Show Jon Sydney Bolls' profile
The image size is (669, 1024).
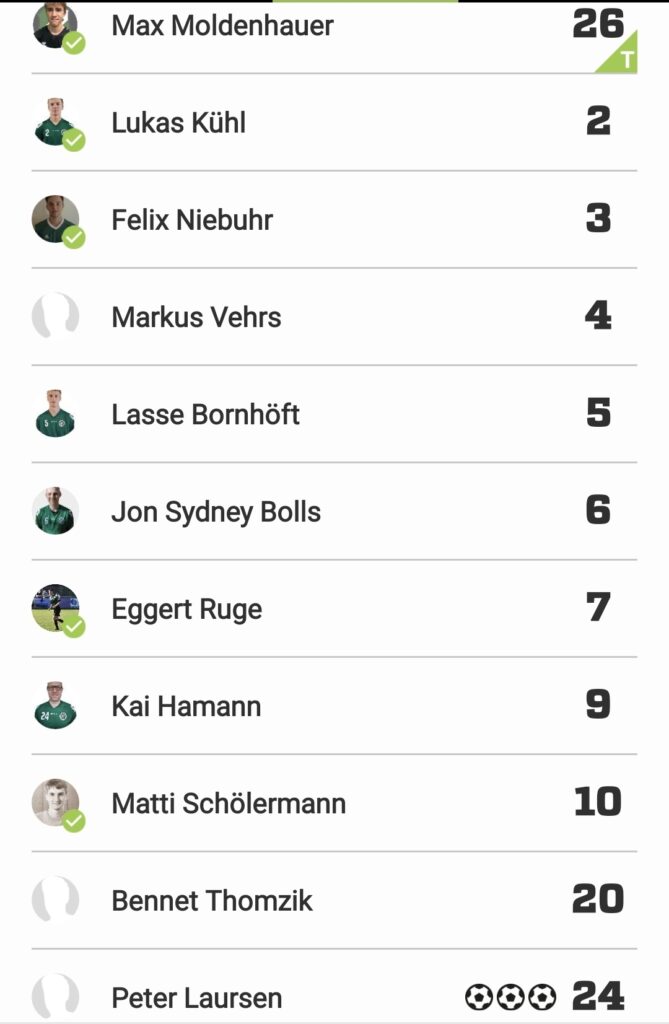coord(216,512)
